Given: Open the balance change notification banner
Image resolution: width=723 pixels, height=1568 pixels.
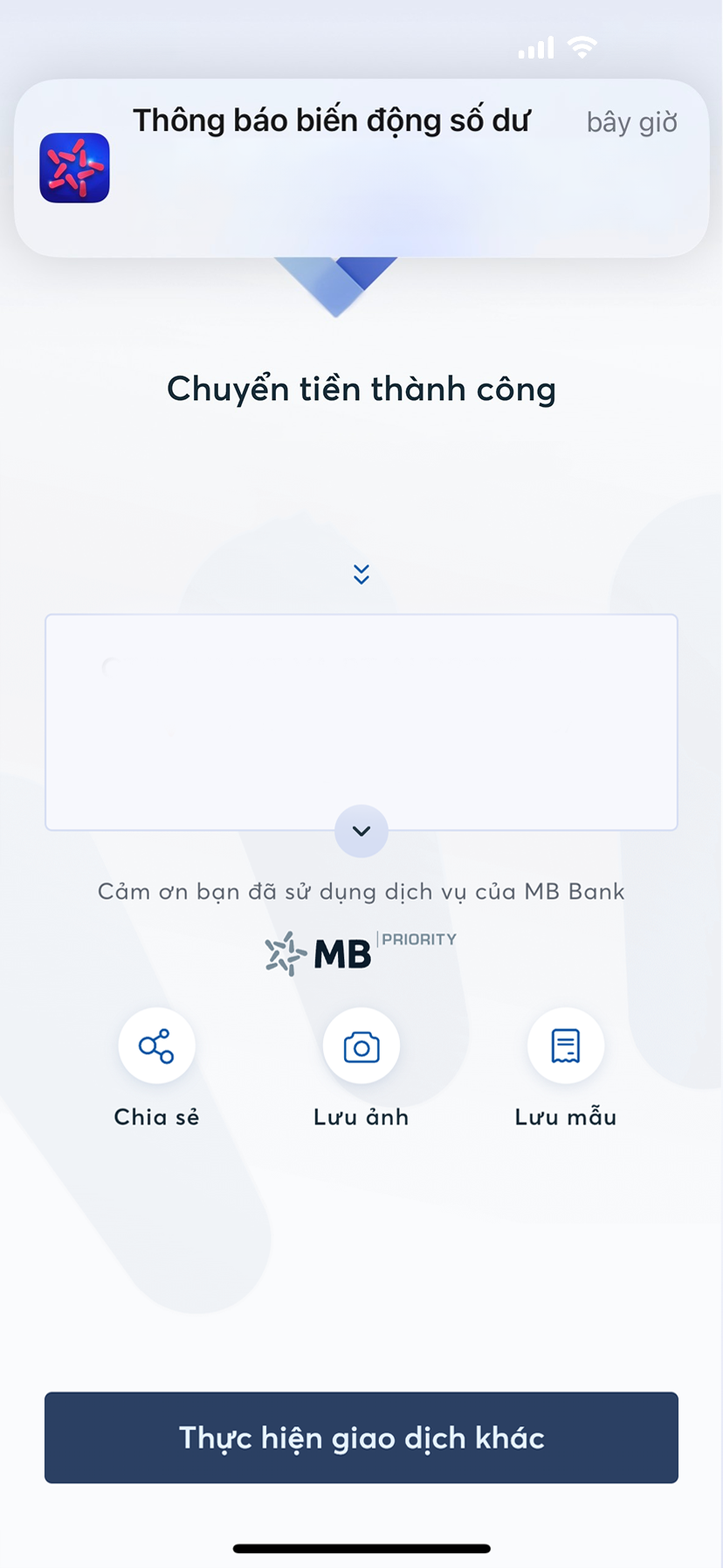Looking at the screenshot, I should 361,169.
